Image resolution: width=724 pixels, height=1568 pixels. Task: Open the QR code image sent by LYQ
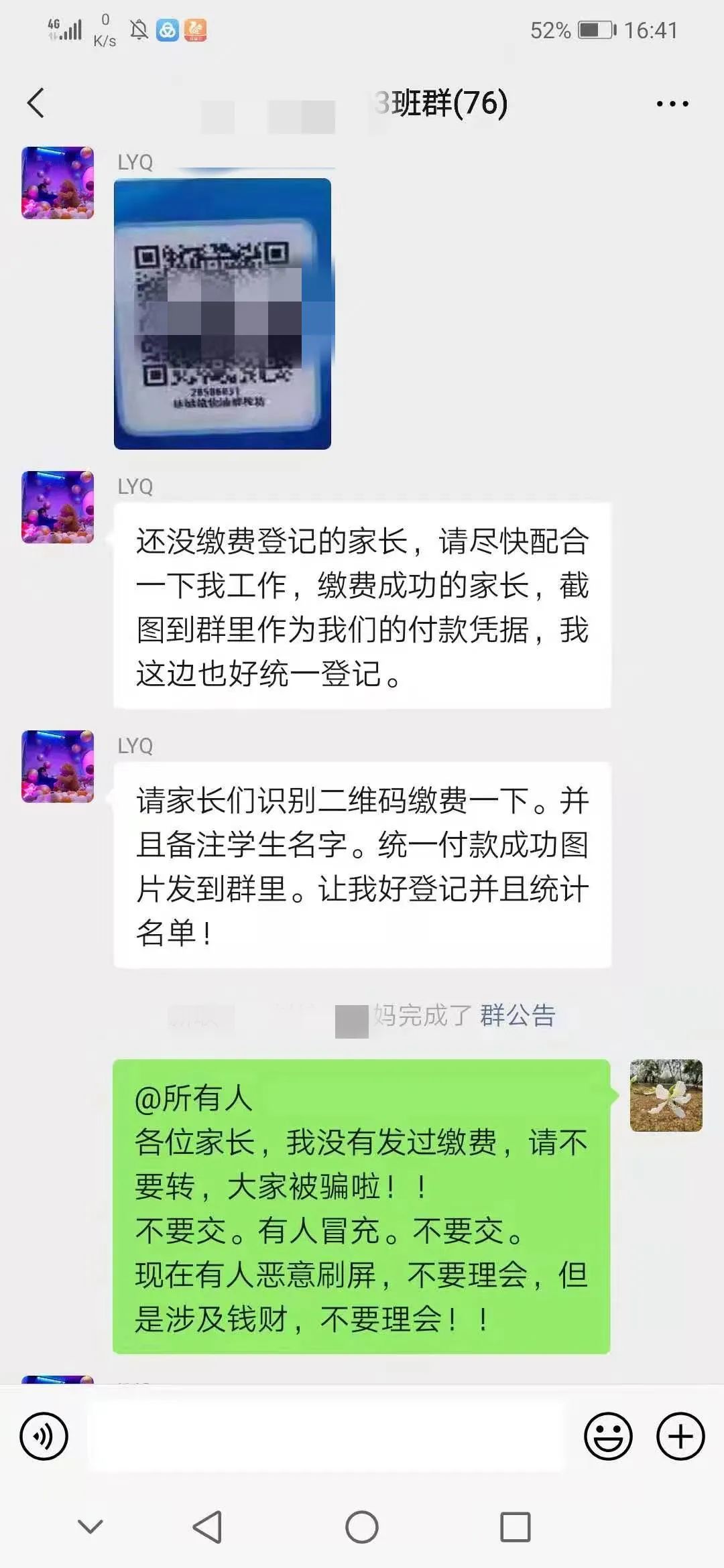point(223,314)
